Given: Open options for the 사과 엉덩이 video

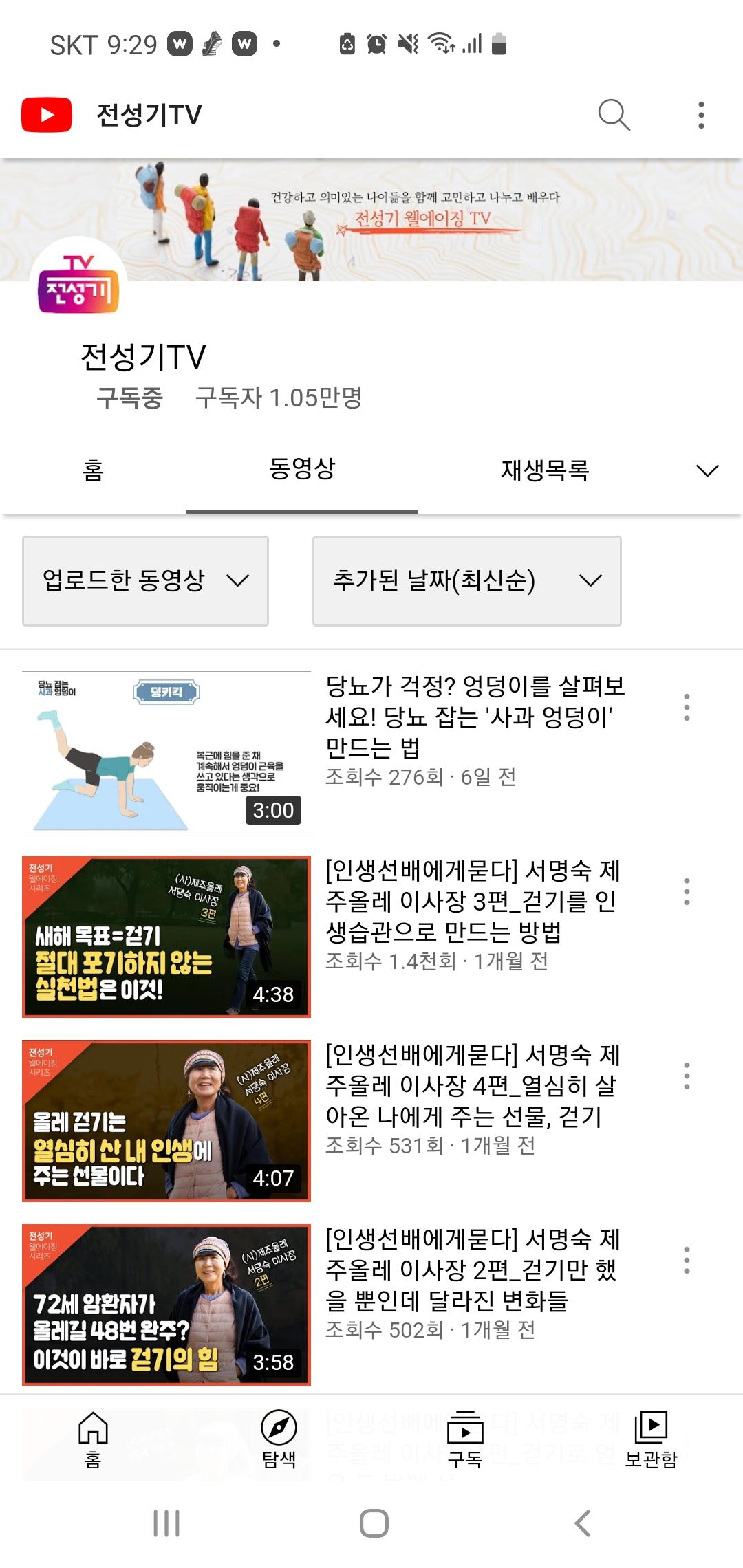Looking at the screenshot, I should [686, 707].
